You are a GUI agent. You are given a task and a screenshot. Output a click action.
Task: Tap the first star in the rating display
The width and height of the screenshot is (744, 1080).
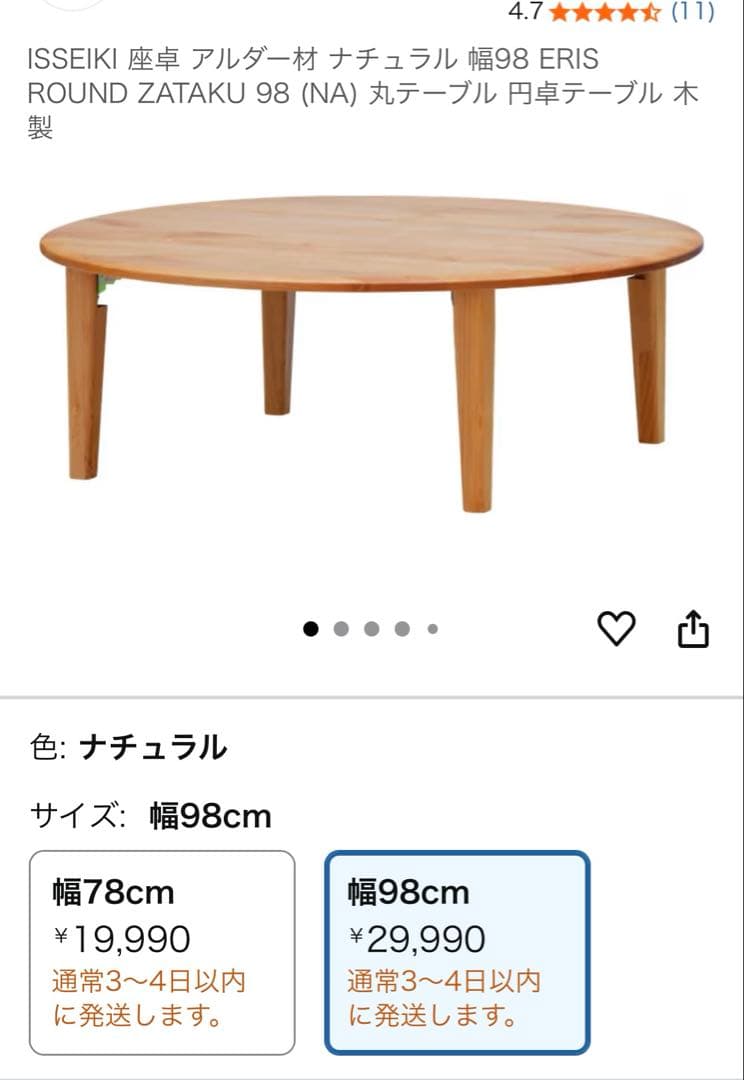click(556, 13)
